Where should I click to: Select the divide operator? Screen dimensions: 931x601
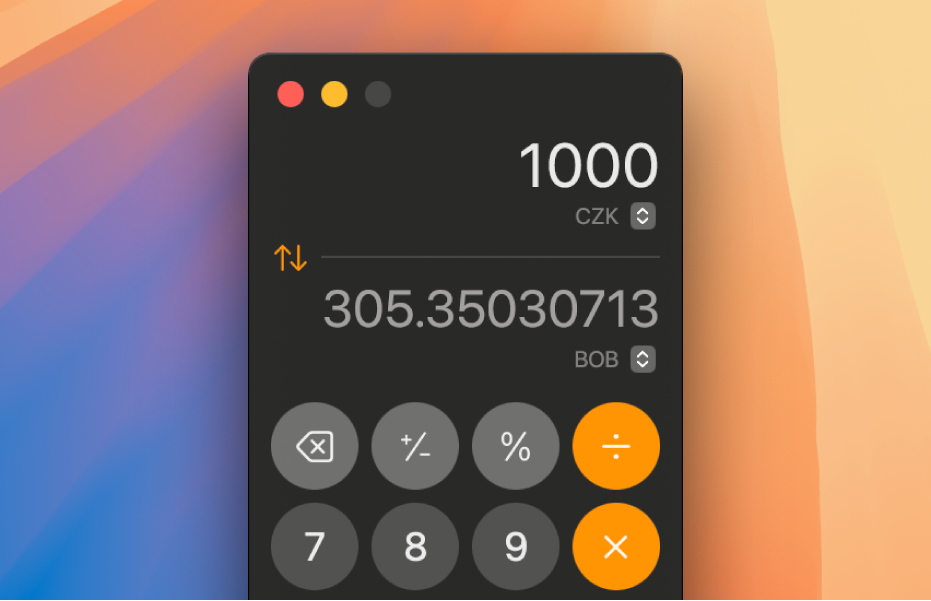click(616, 446)
